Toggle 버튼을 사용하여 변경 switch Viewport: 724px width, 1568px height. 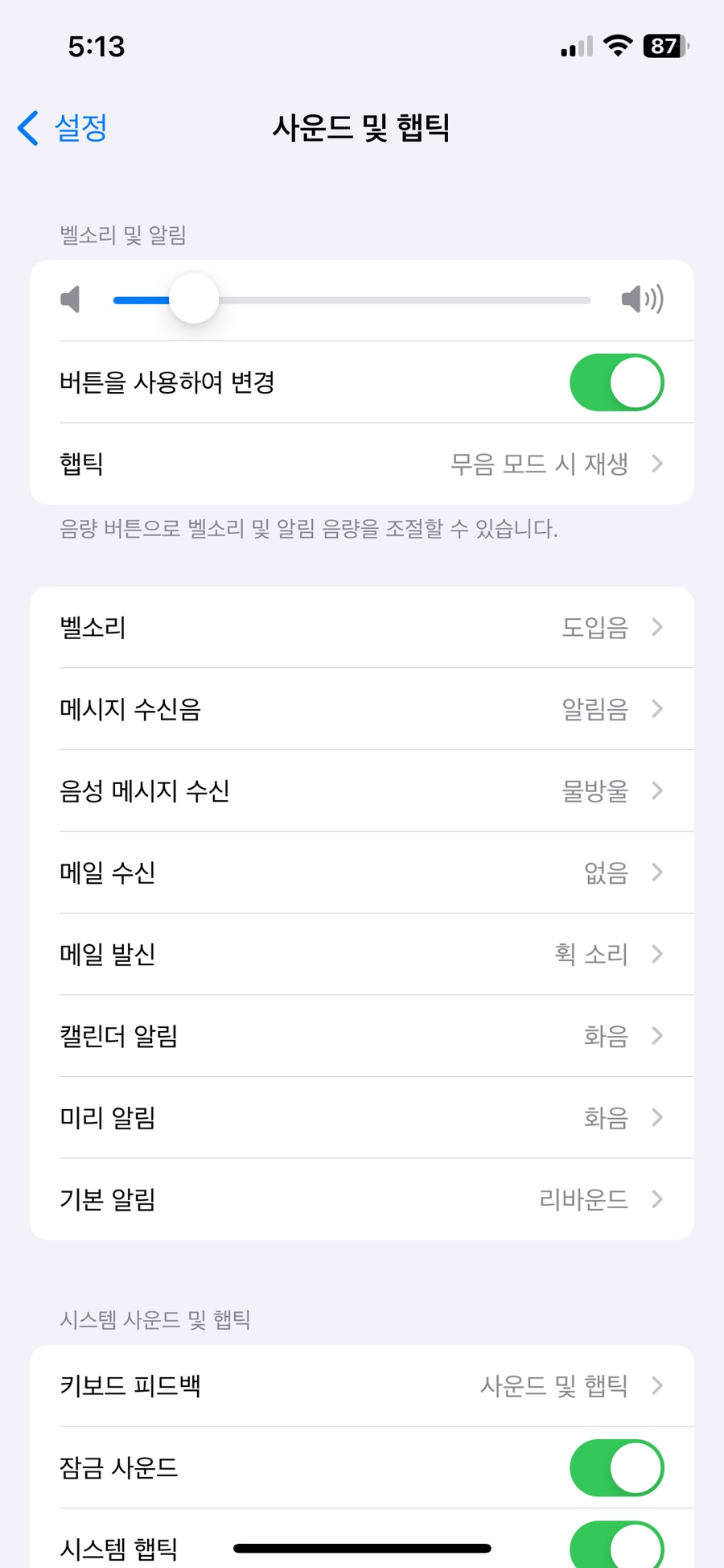(616, 382)
